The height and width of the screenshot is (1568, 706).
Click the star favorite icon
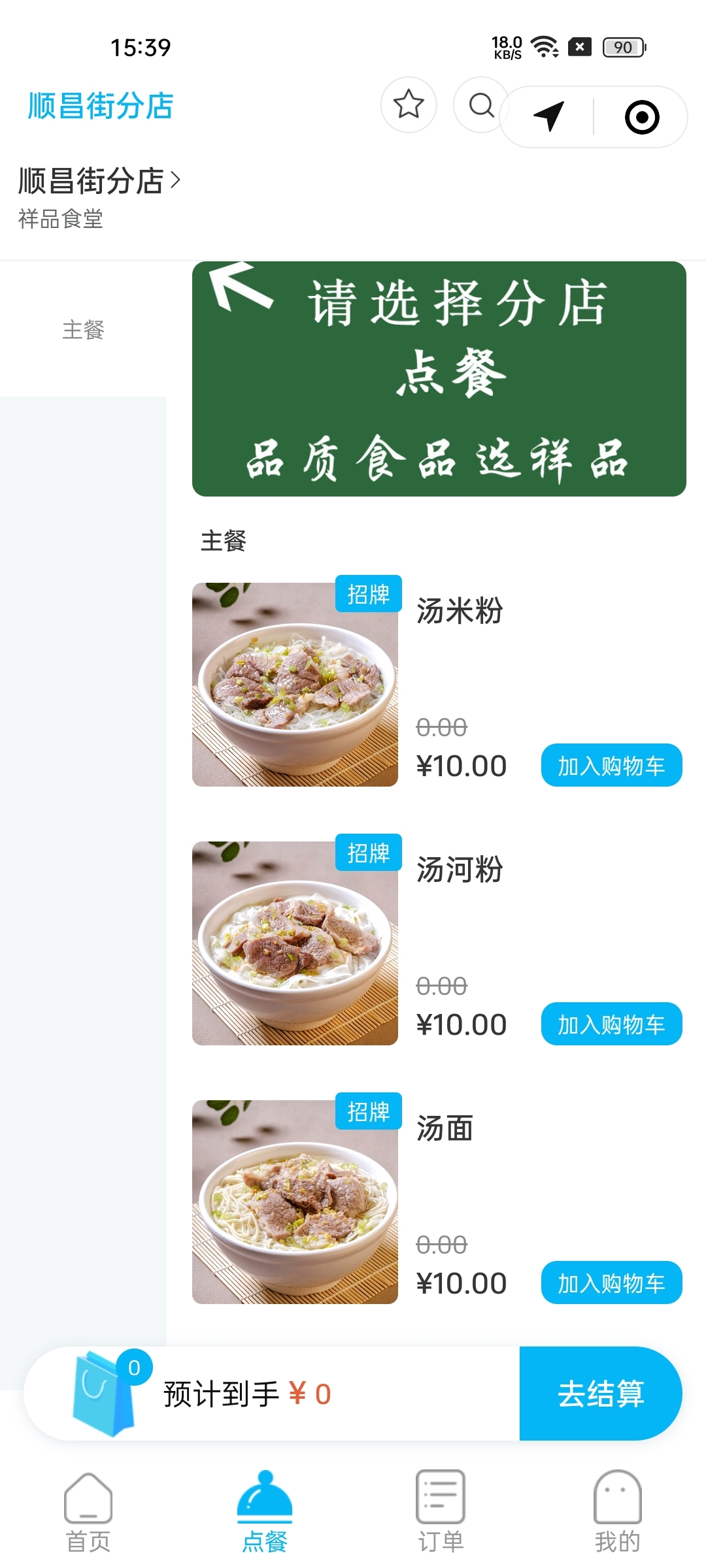point(409,105)
